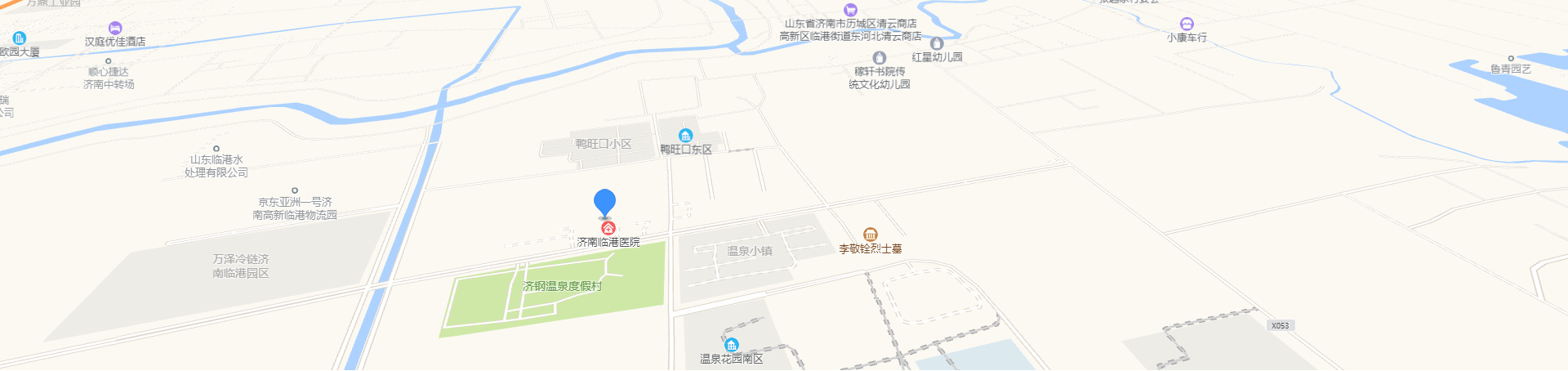The height and width of the screenshot is (371, 1568).
Task: Select the 济南临港医院 hospital marker
Action: tap(608, 228)
